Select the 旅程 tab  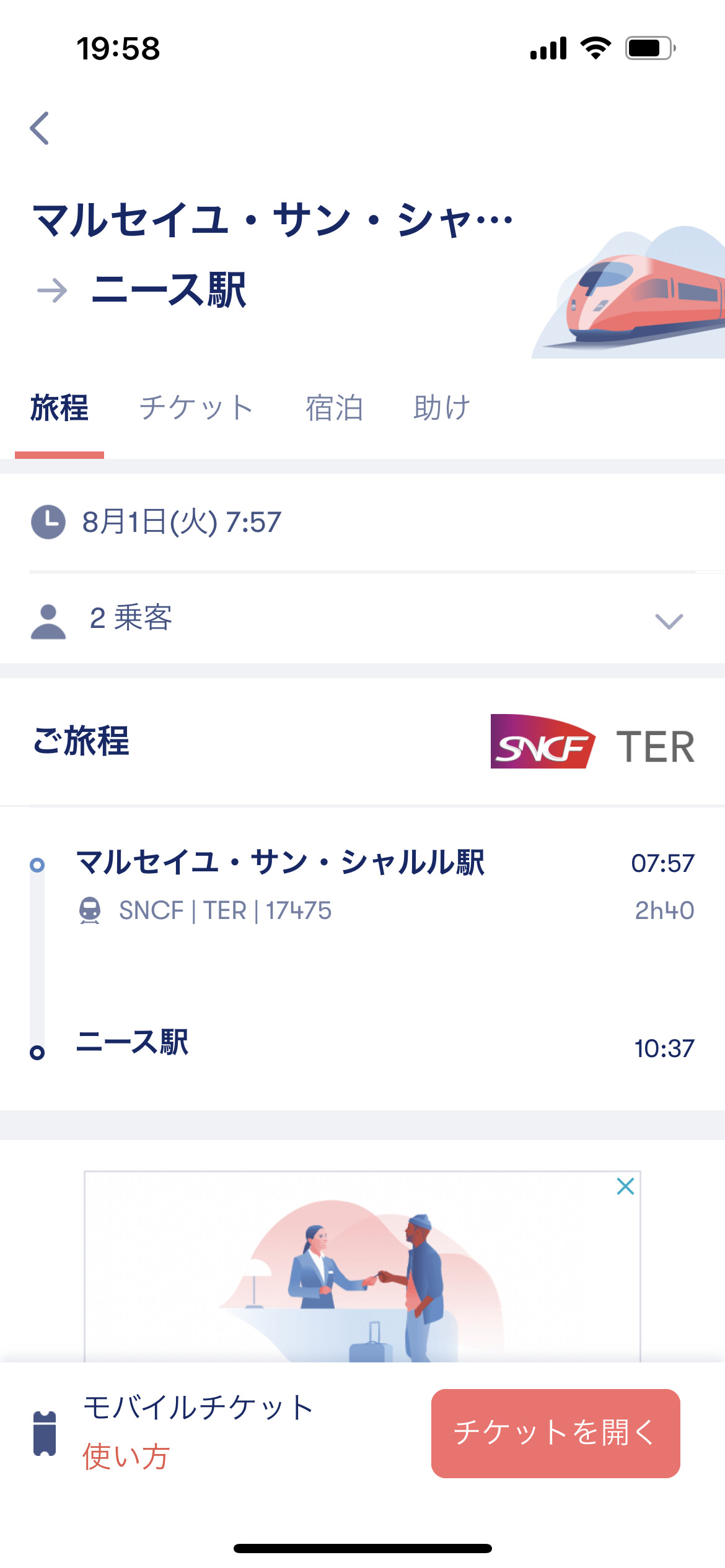[x=59, y=408]
